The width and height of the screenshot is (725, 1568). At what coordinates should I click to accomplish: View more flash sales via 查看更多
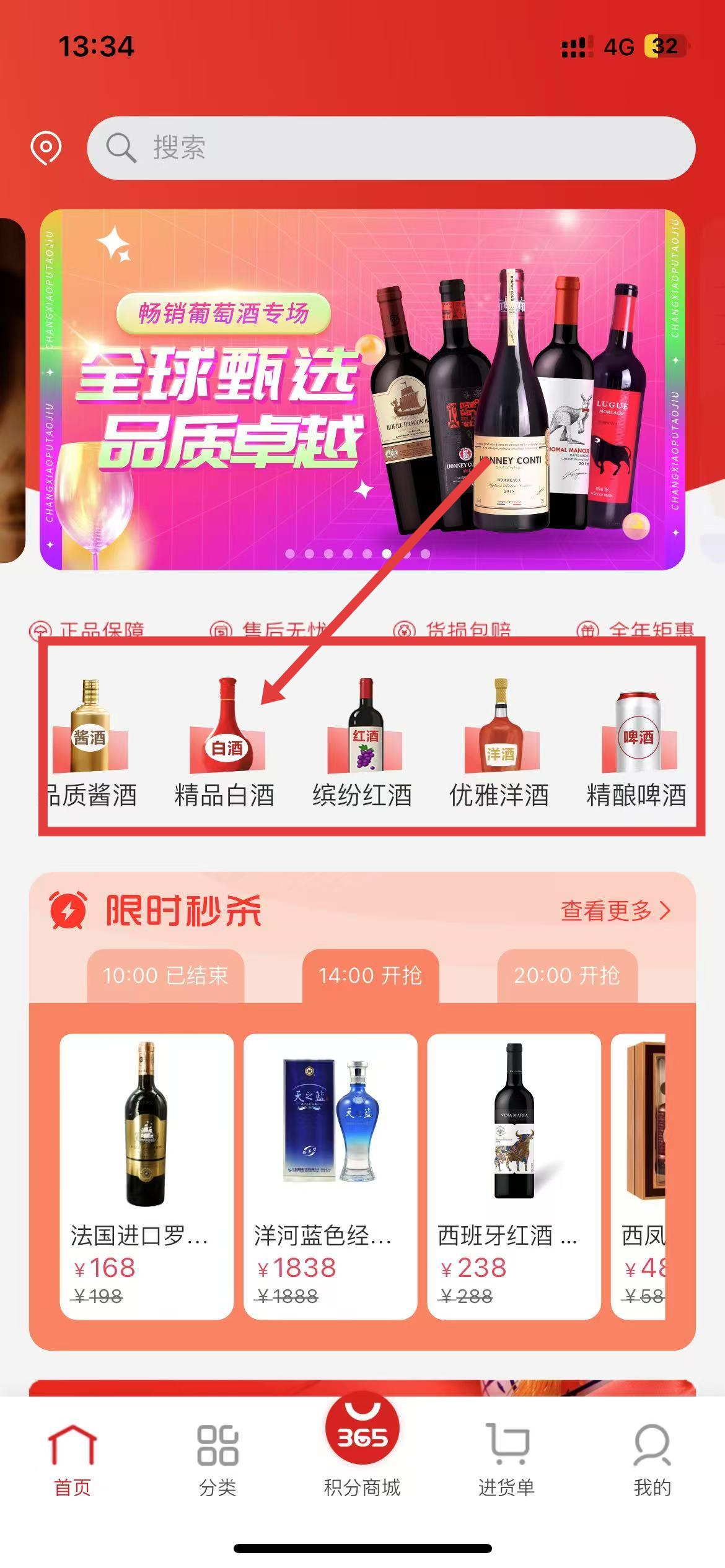[615, 910]
